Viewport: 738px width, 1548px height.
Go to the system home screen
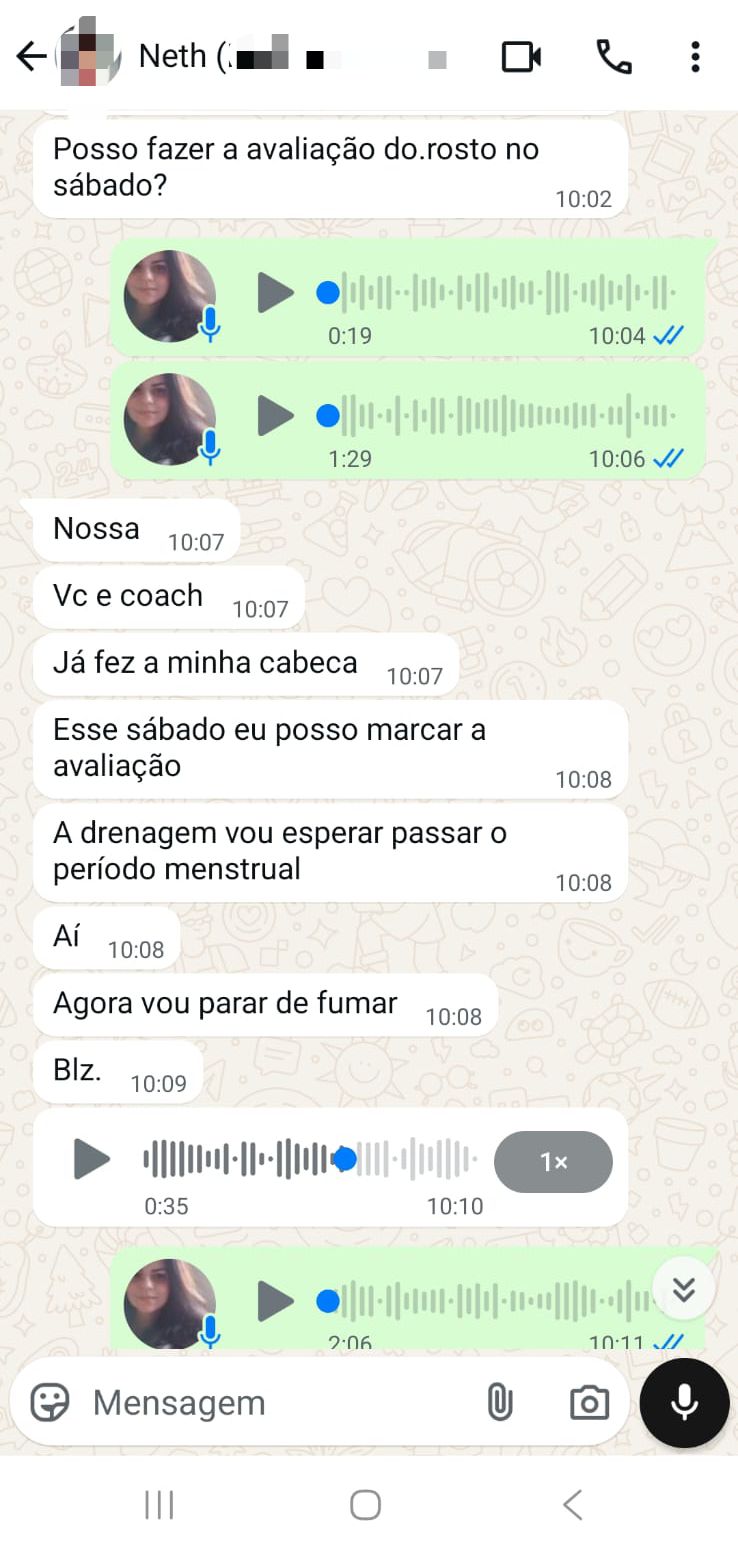click(365, 1504)
